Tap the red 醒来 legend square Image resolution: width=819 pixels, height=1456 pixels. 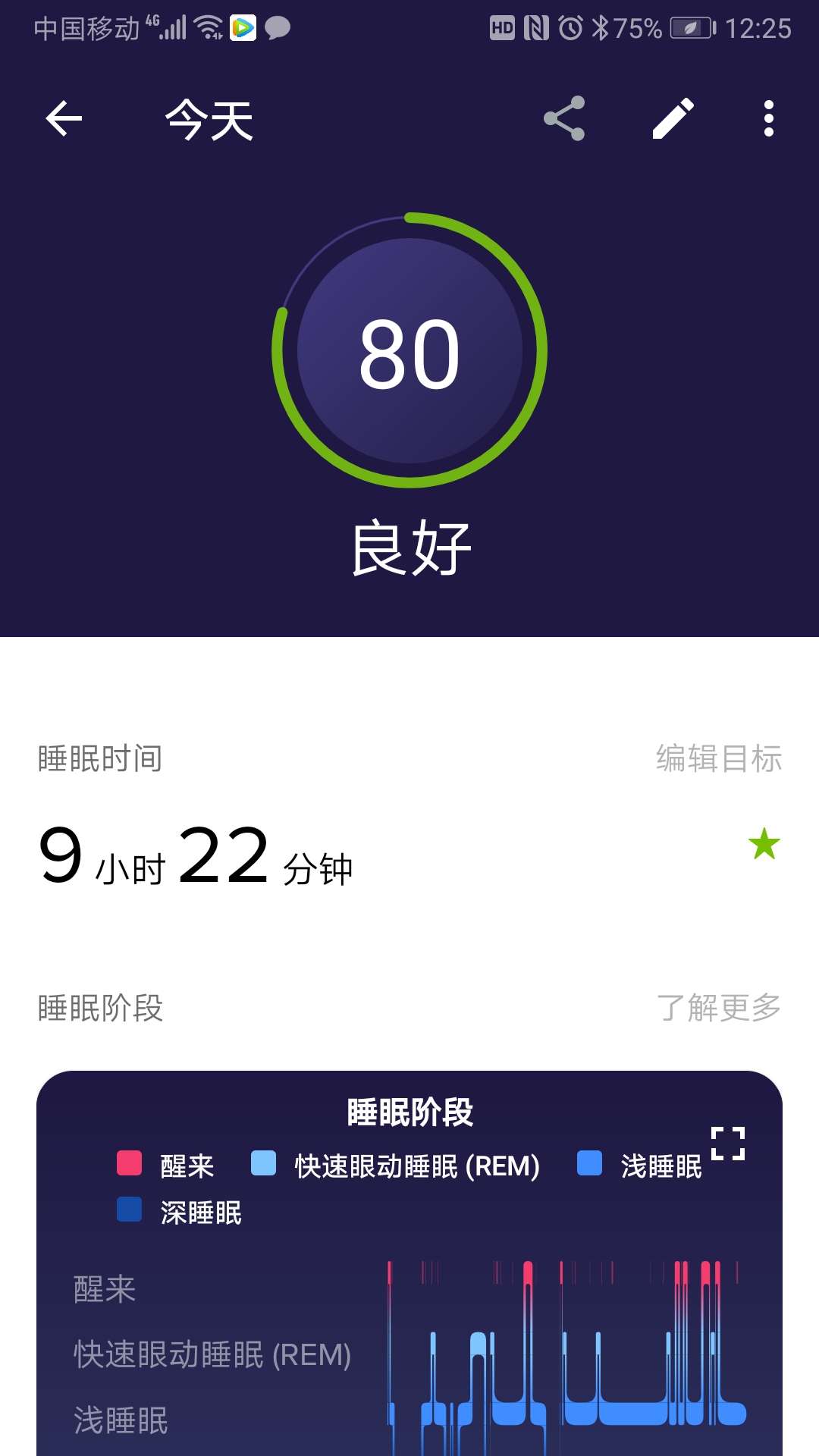point(127,1166)
